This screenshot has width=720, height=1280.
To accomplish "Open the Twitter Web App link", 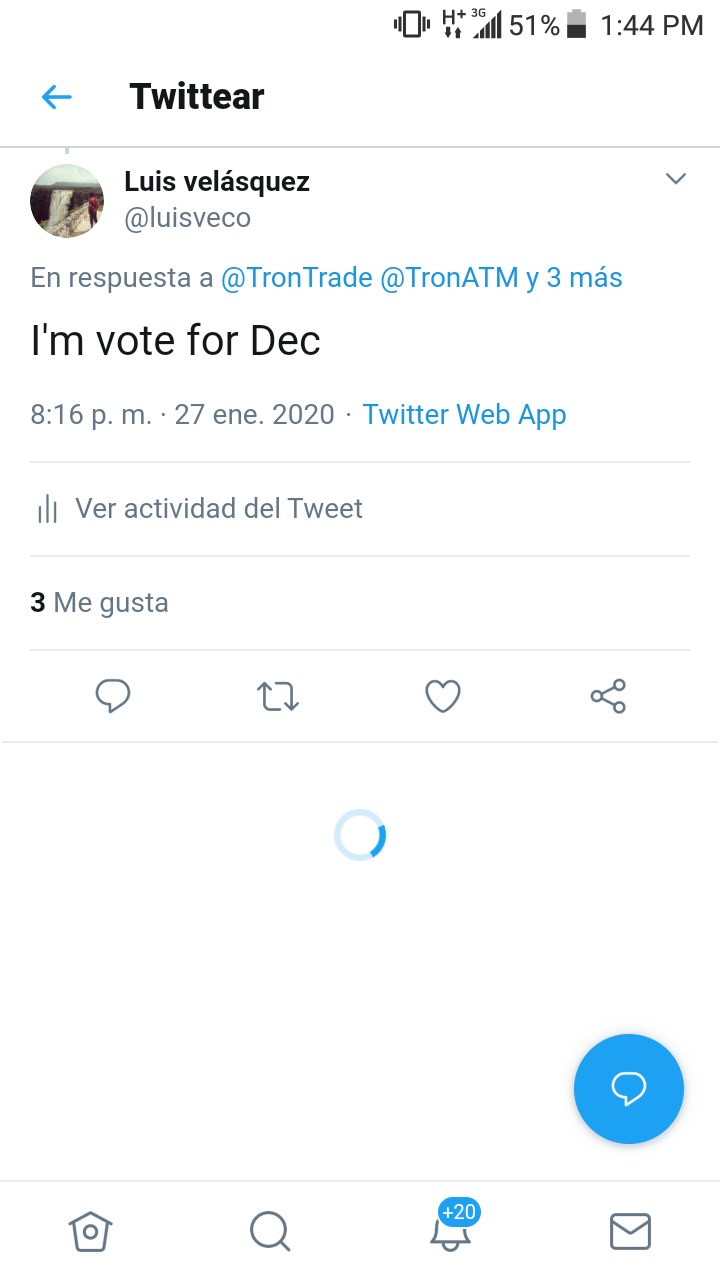I will [x=464, y=414].
